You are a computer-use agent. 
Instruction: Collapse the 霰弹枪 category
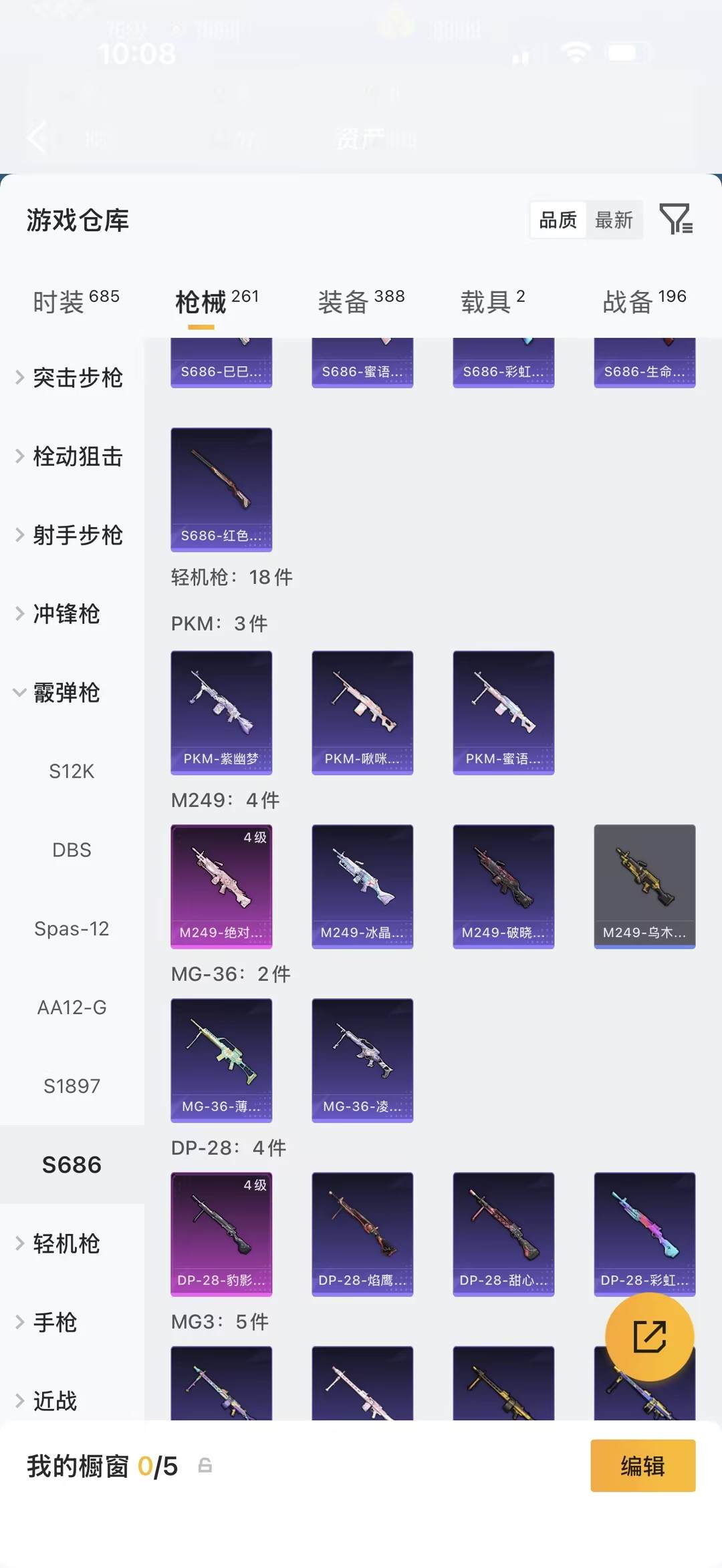click(67, 692)
